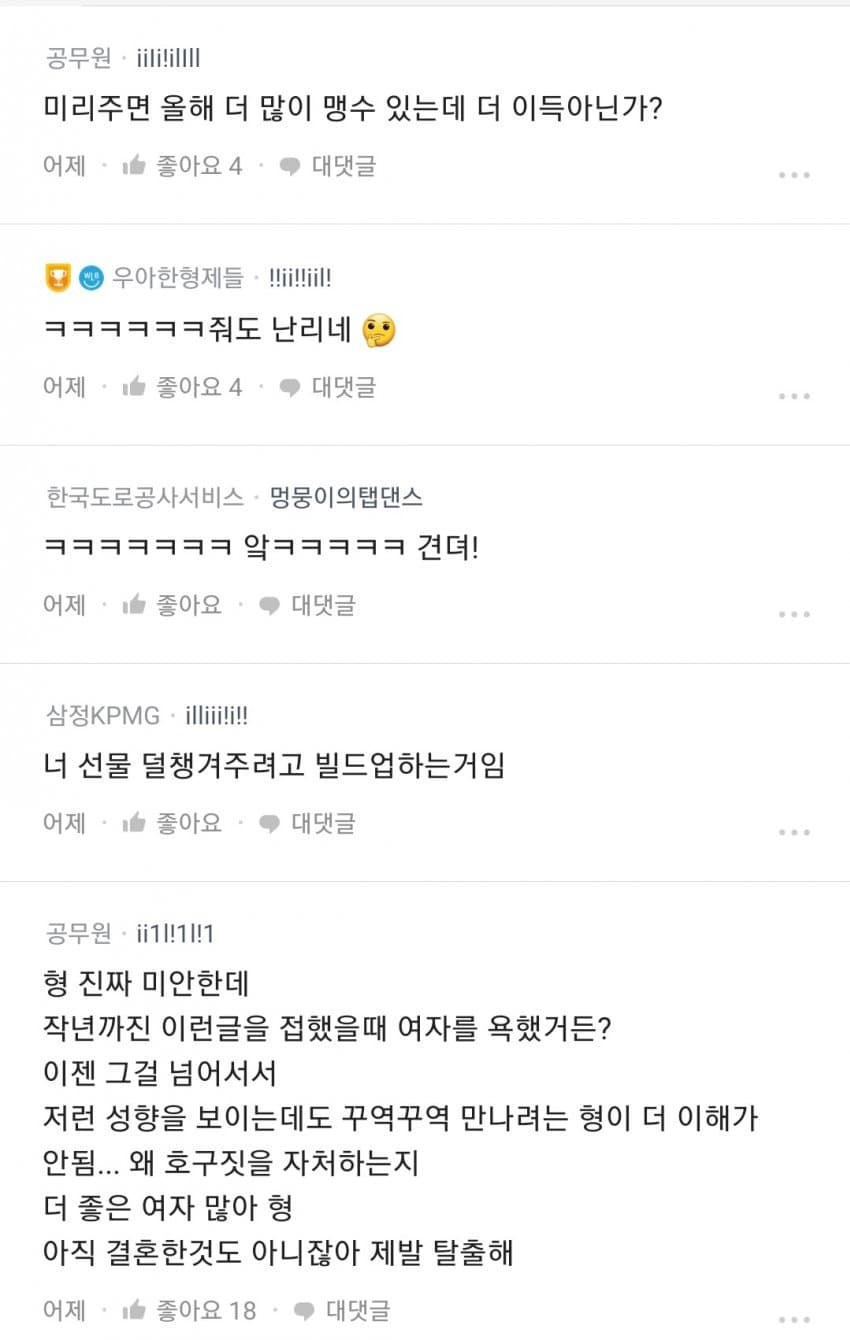Open more options on 형 진짜 미안한데 comment

794,1319
